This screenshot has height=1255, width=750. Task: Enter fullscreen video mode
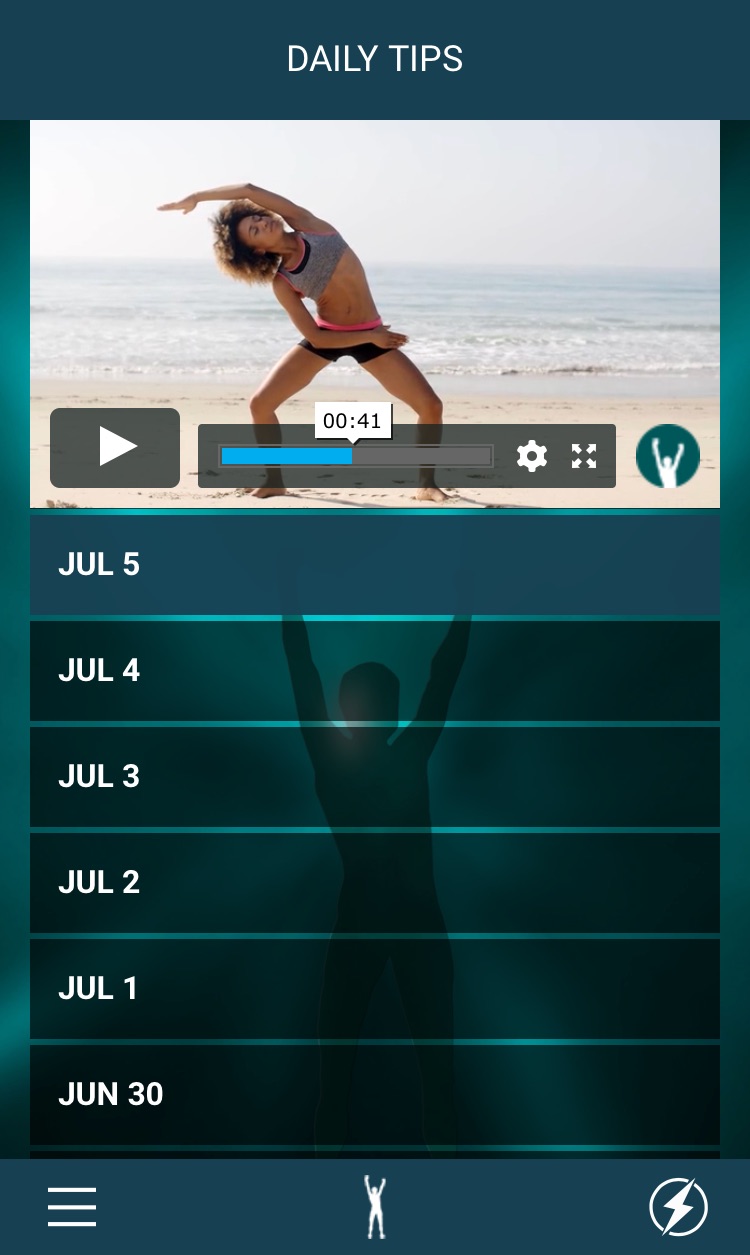[584, 456]
